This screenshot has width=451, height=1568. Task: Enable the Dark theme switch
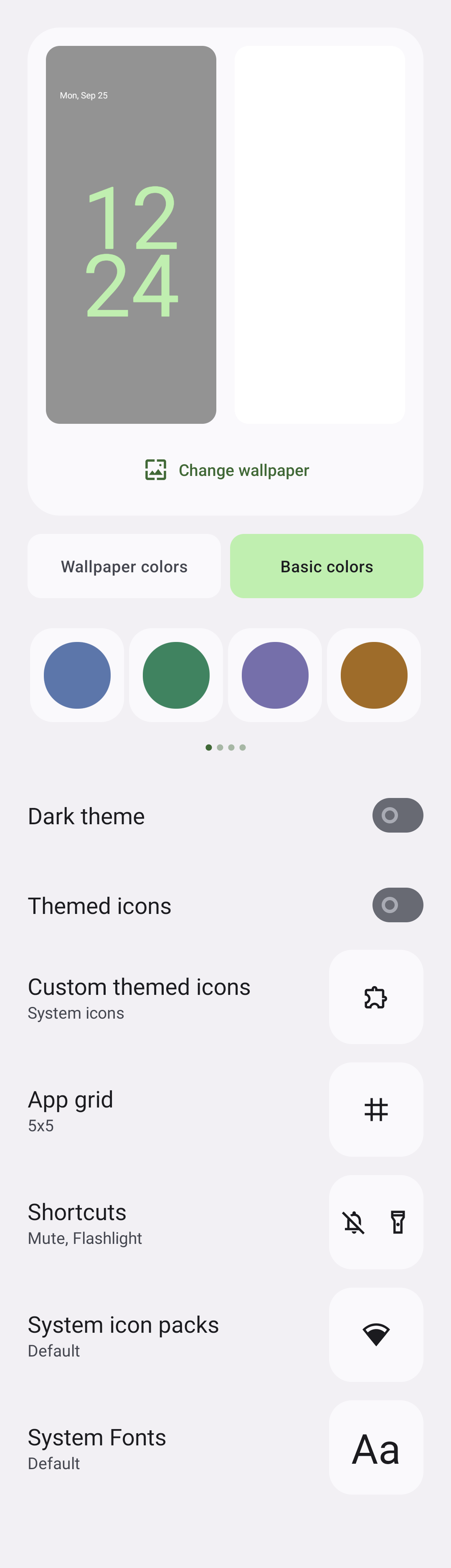[x=398, y=815]
